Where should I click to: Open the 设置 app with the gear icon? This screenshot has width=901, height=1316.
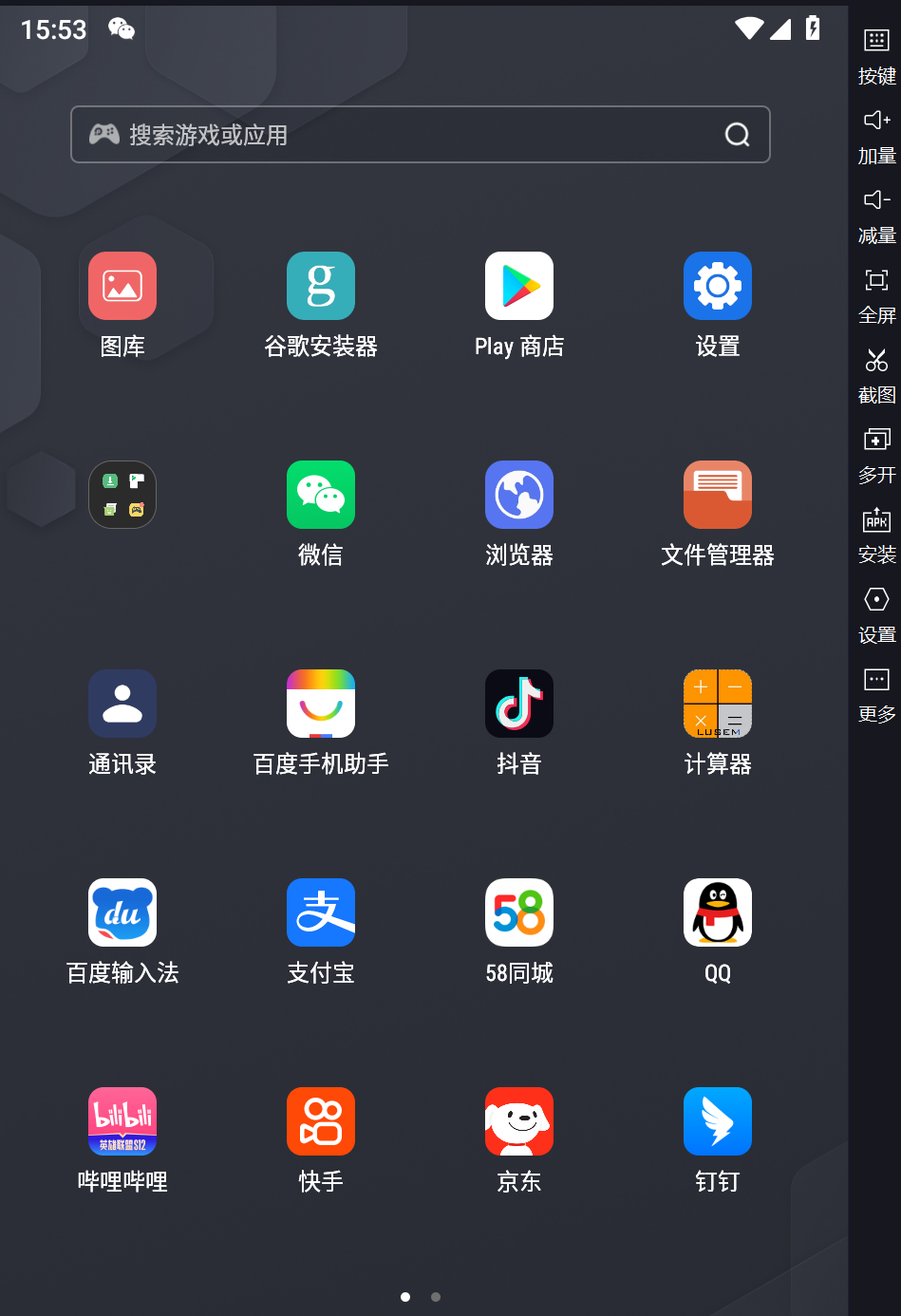click(x=718, y=286)
